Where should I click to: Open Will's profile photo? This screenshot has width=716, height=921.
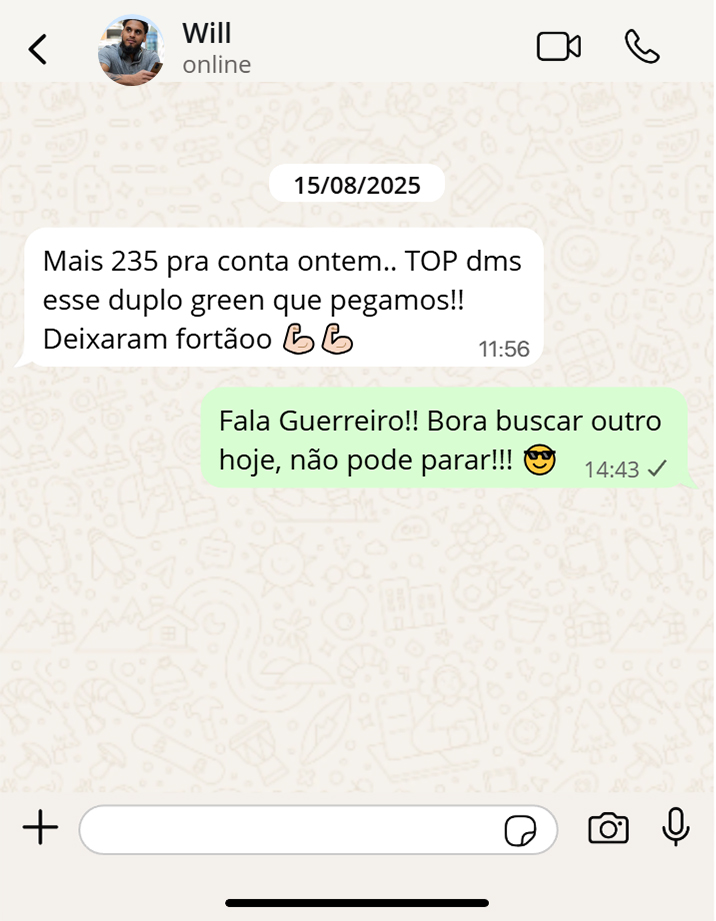tap(131, 50)
